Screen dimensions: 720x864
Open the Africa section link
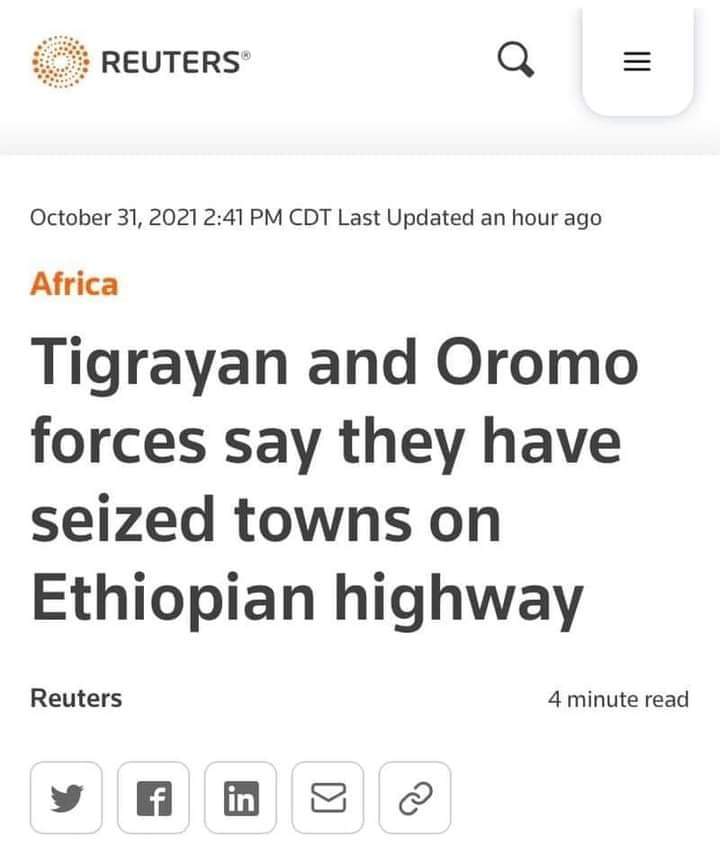[74, 285]
